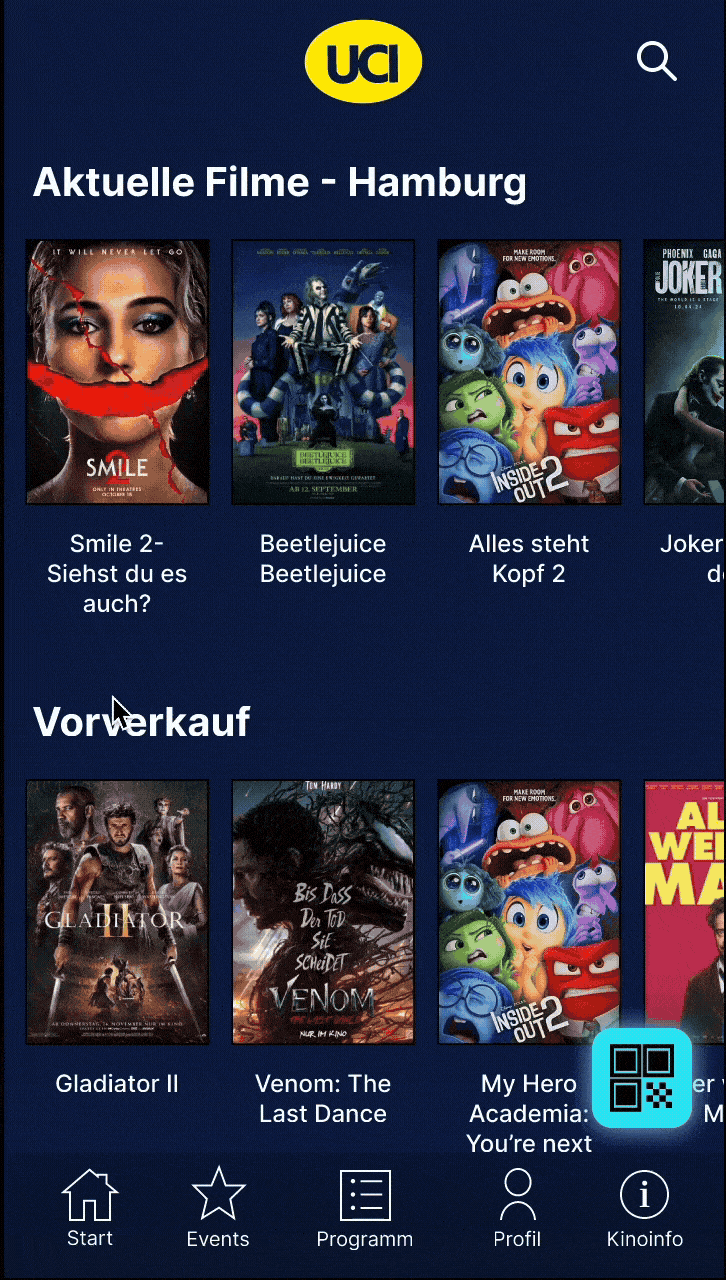
Task: Open the Joker movie poster
Action: [686, 372]
